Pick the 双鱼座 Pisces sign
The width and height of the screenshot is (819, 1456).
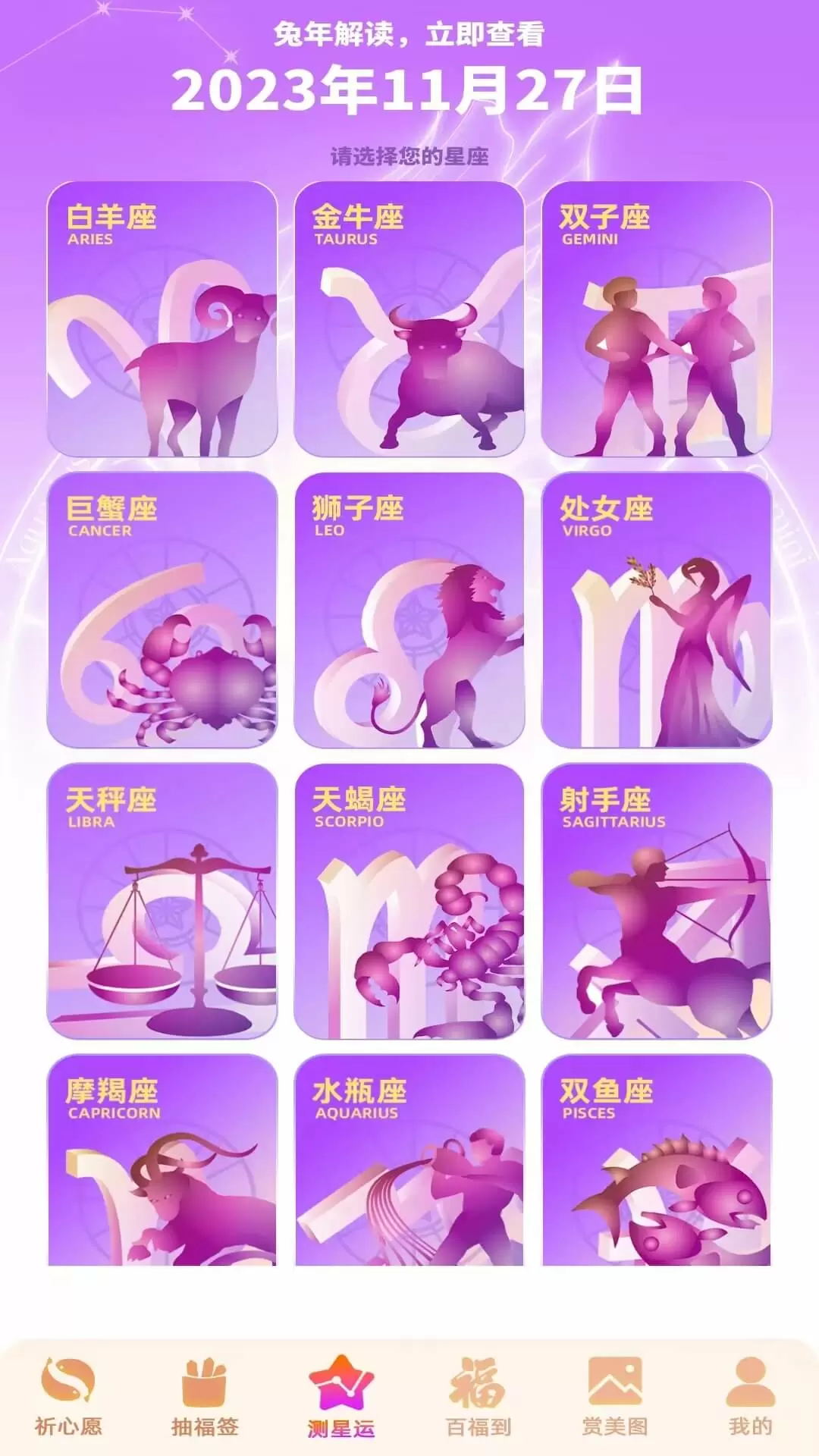tap(657, 1160)
